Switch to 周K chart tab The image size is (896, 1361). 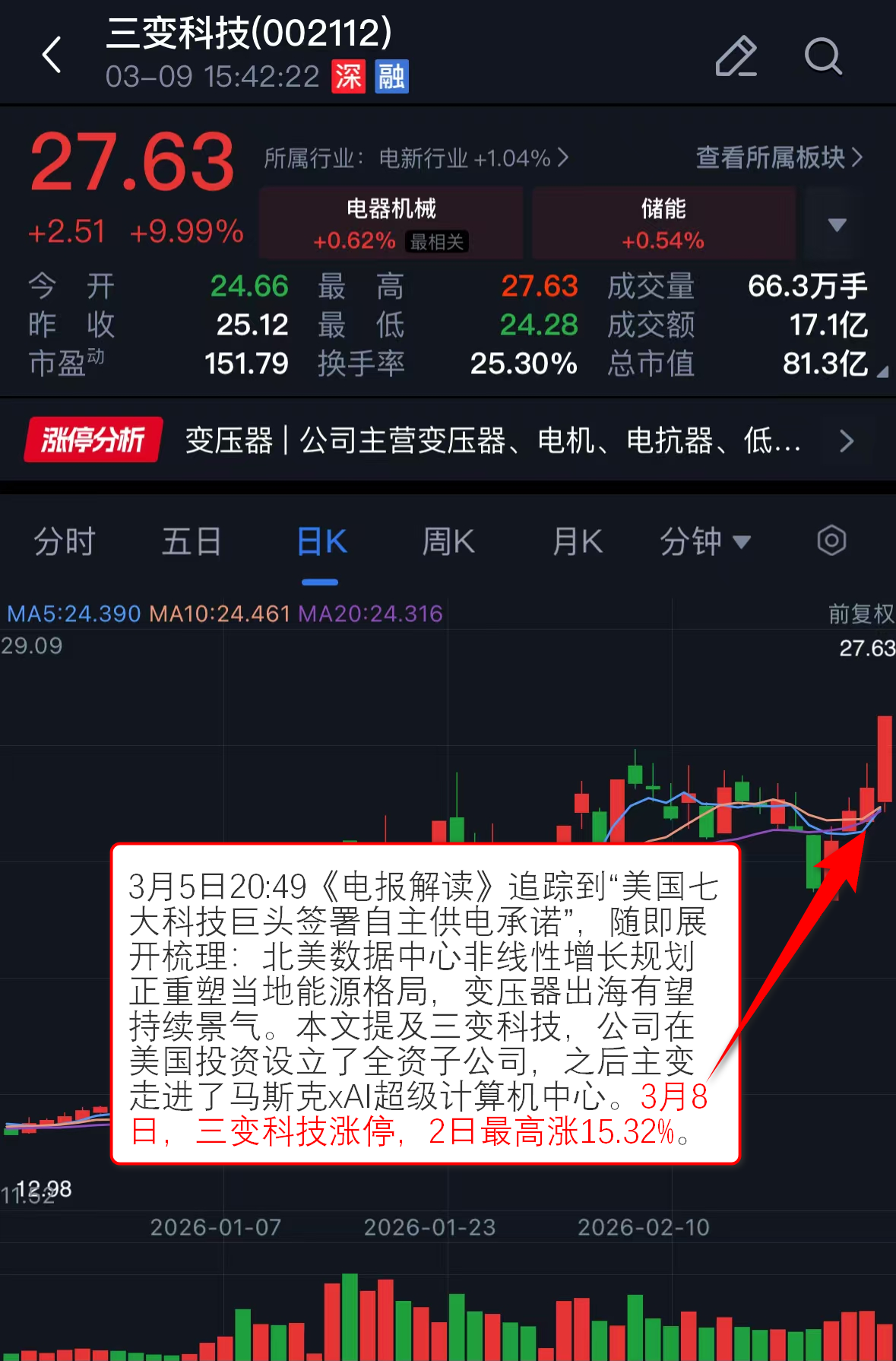[448, 542]
